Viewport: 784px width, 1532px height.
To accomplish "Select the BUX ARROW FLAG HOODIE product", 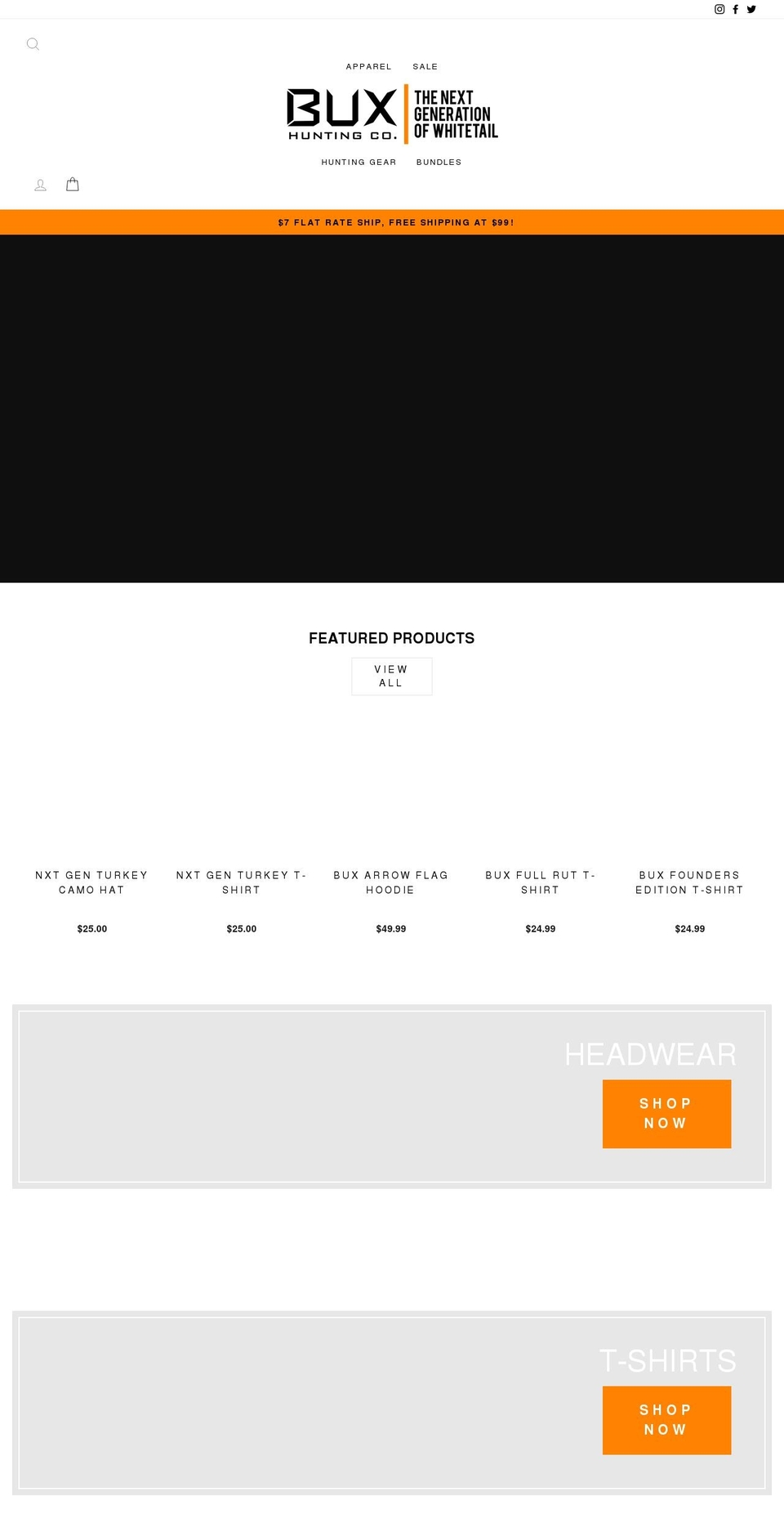I will (x=391, y=882).
